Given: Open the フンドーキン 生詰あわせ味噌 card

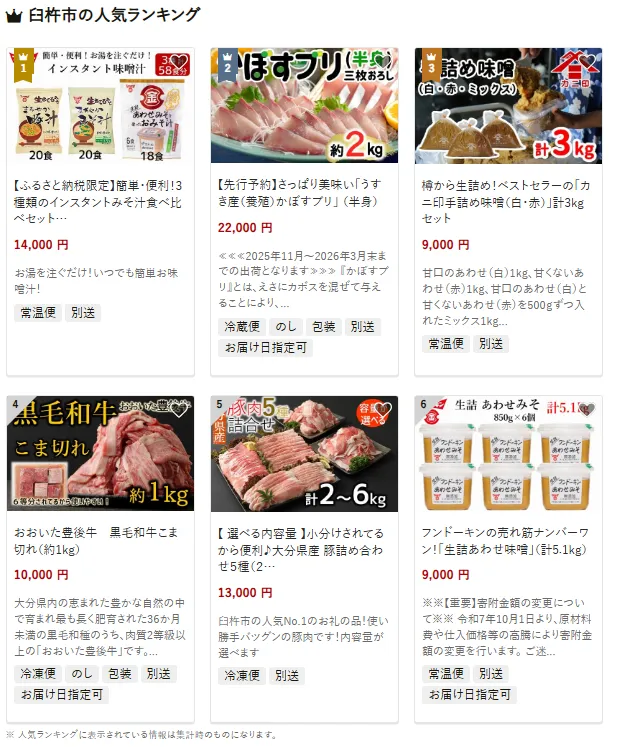Looking at the screenshot, I should tap(507, 539).
